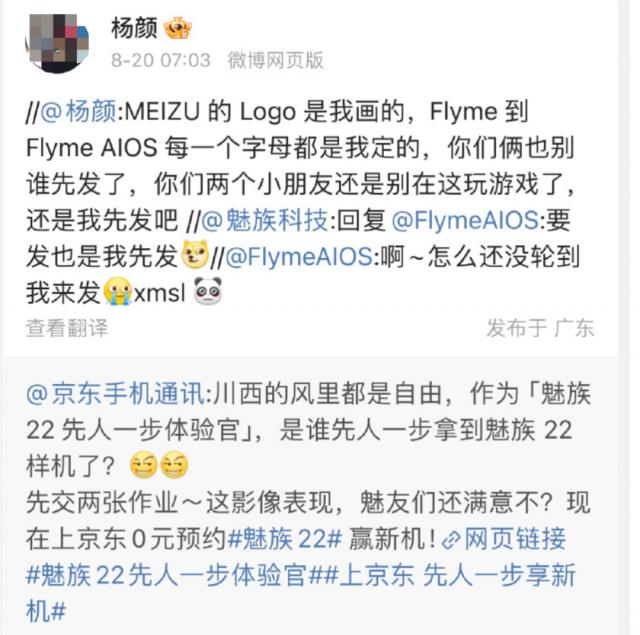The height and width of the screenshot is (635, 640).
Task: Tap 查看翻译 to translate the post
Action: (x=67, y=328)
